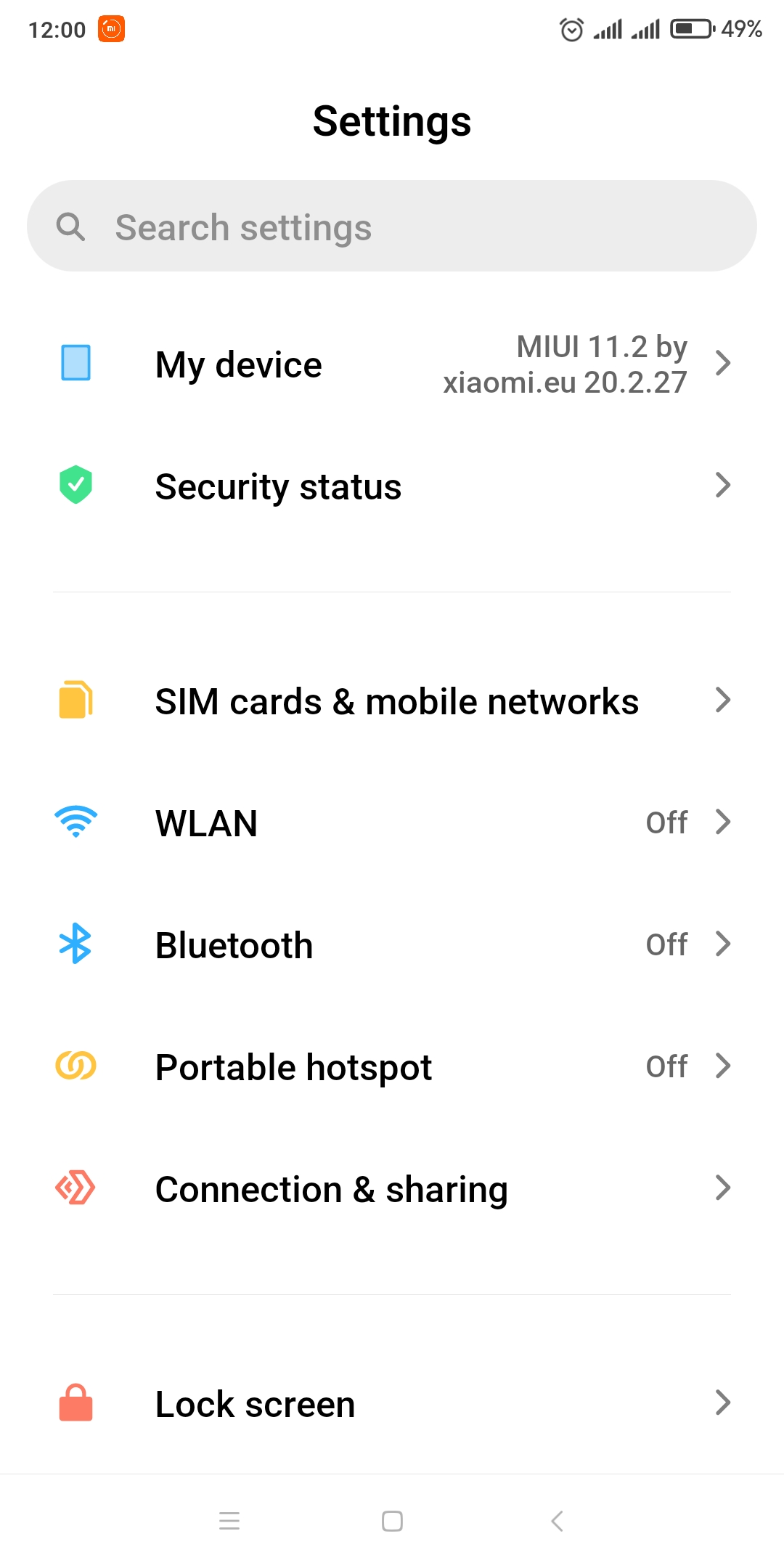Screen dimensions: 784x1568
Task: Open SIM cards & mobile networks
Action: (x=392, y=701)
